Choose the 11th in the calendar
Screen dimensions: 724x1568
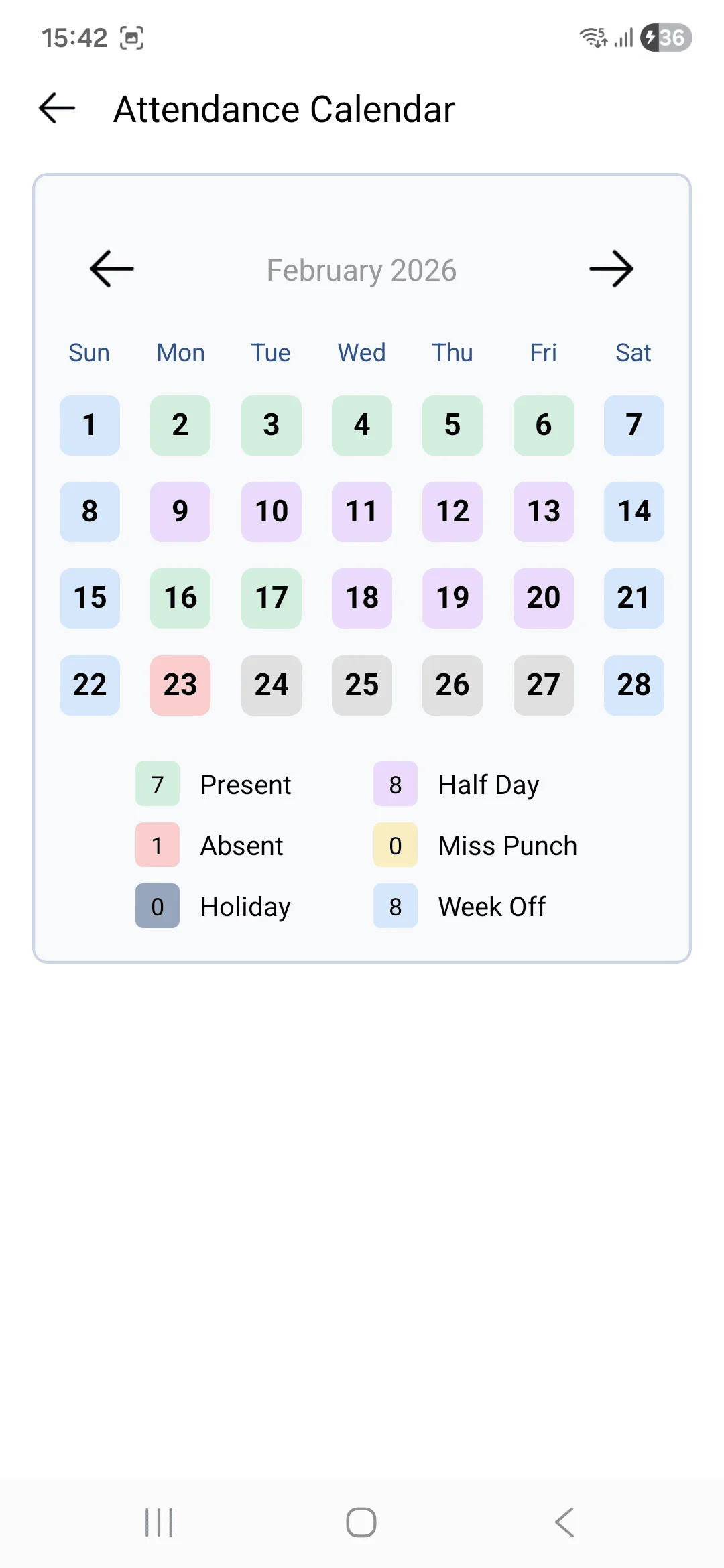click(x=362, y=512)
